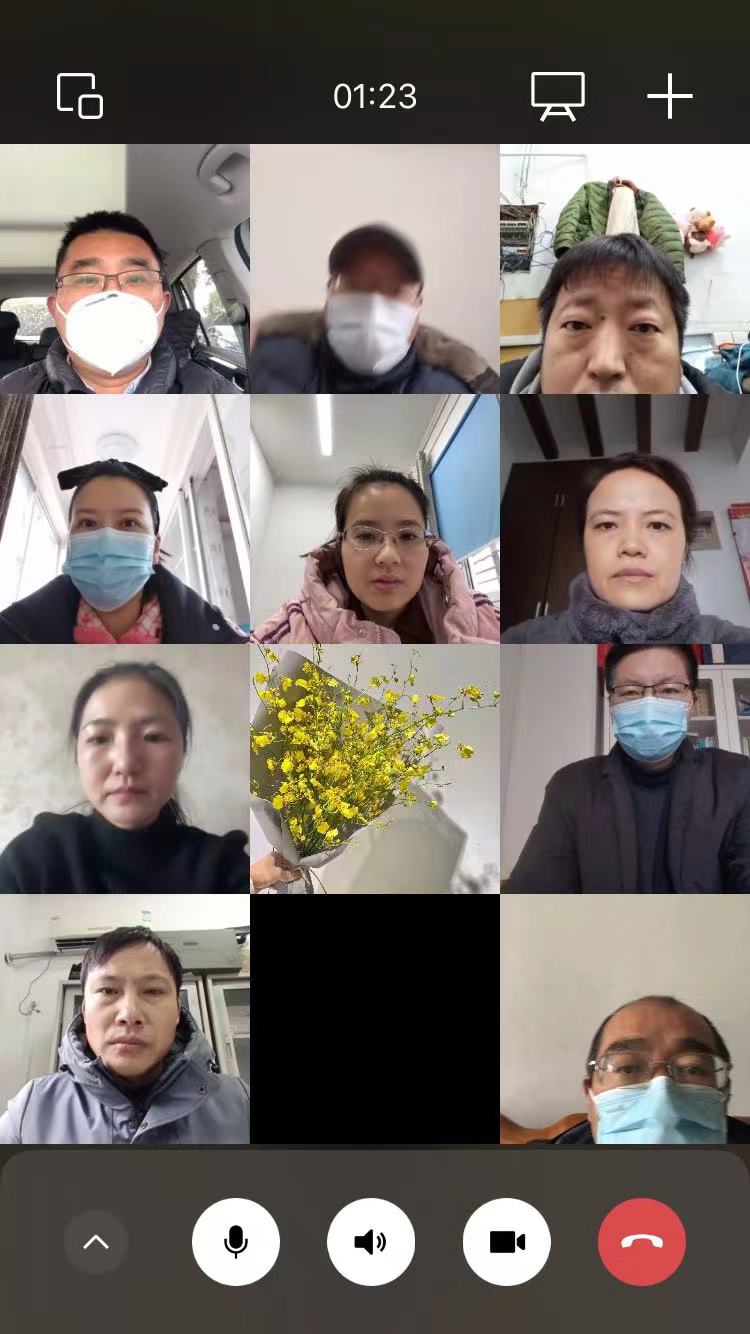Enlarge the tile of the participant in a car

125,269
